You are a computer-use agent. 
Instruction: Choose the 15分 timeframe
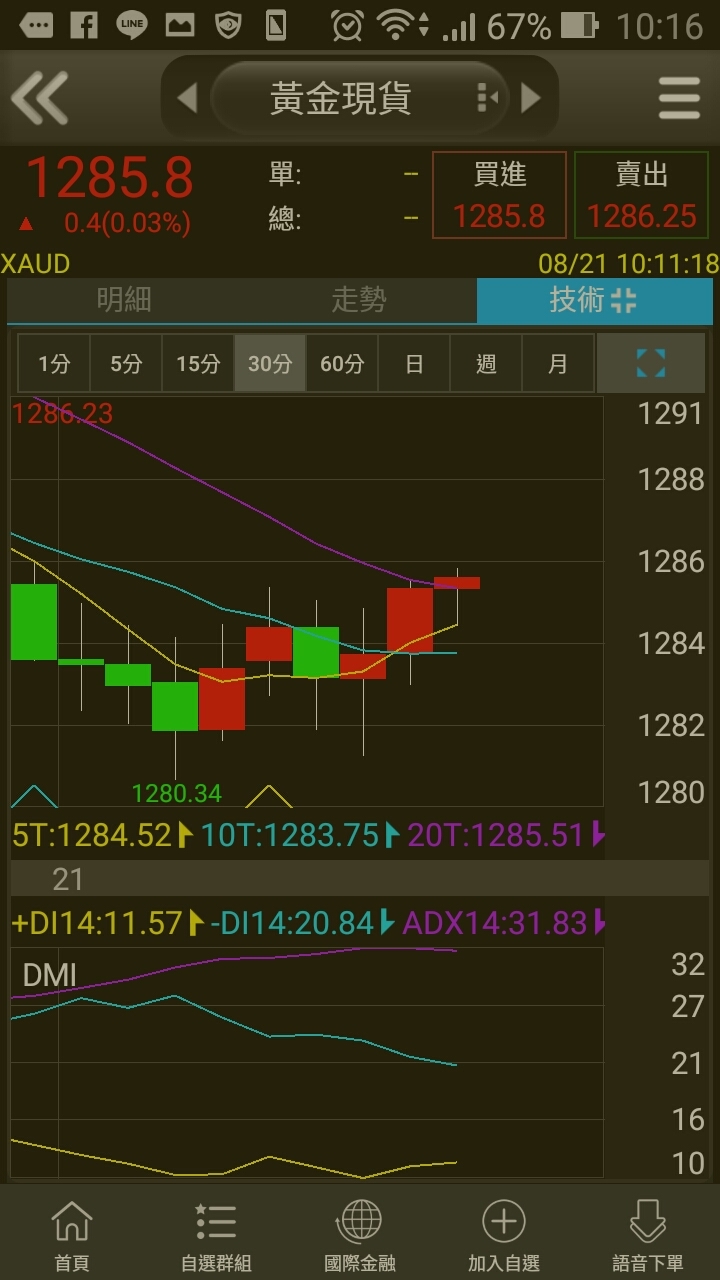[198, 363]
